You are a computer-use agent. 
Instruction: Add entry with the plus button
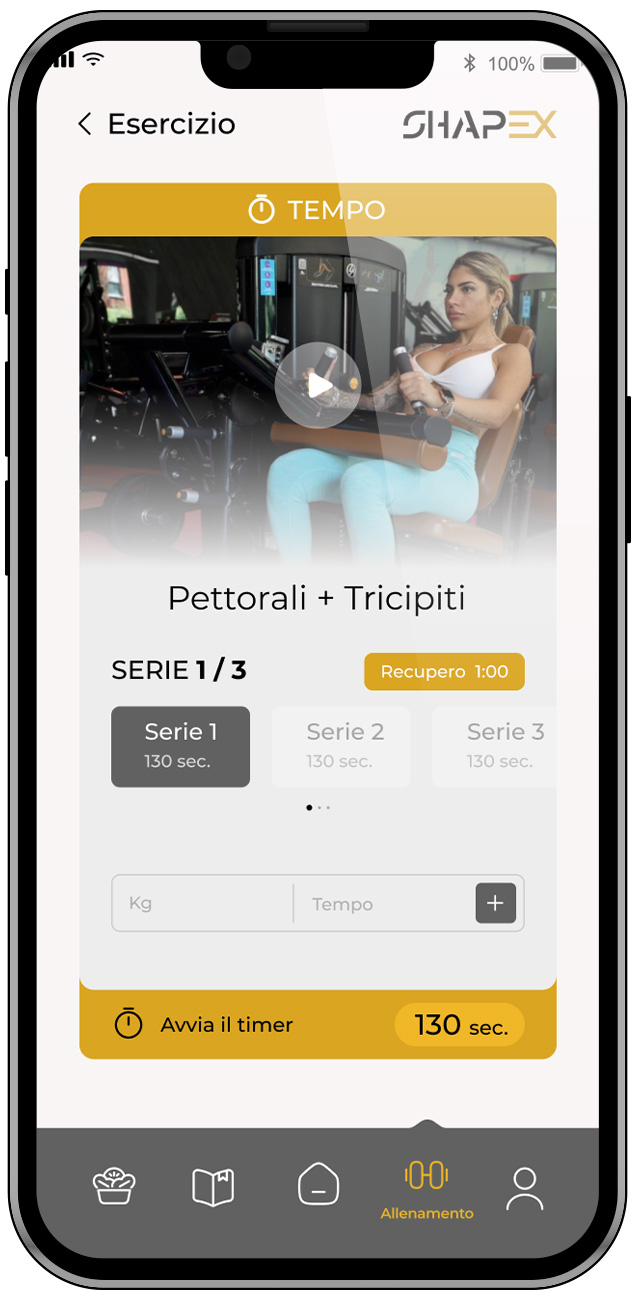pos(495,904)
